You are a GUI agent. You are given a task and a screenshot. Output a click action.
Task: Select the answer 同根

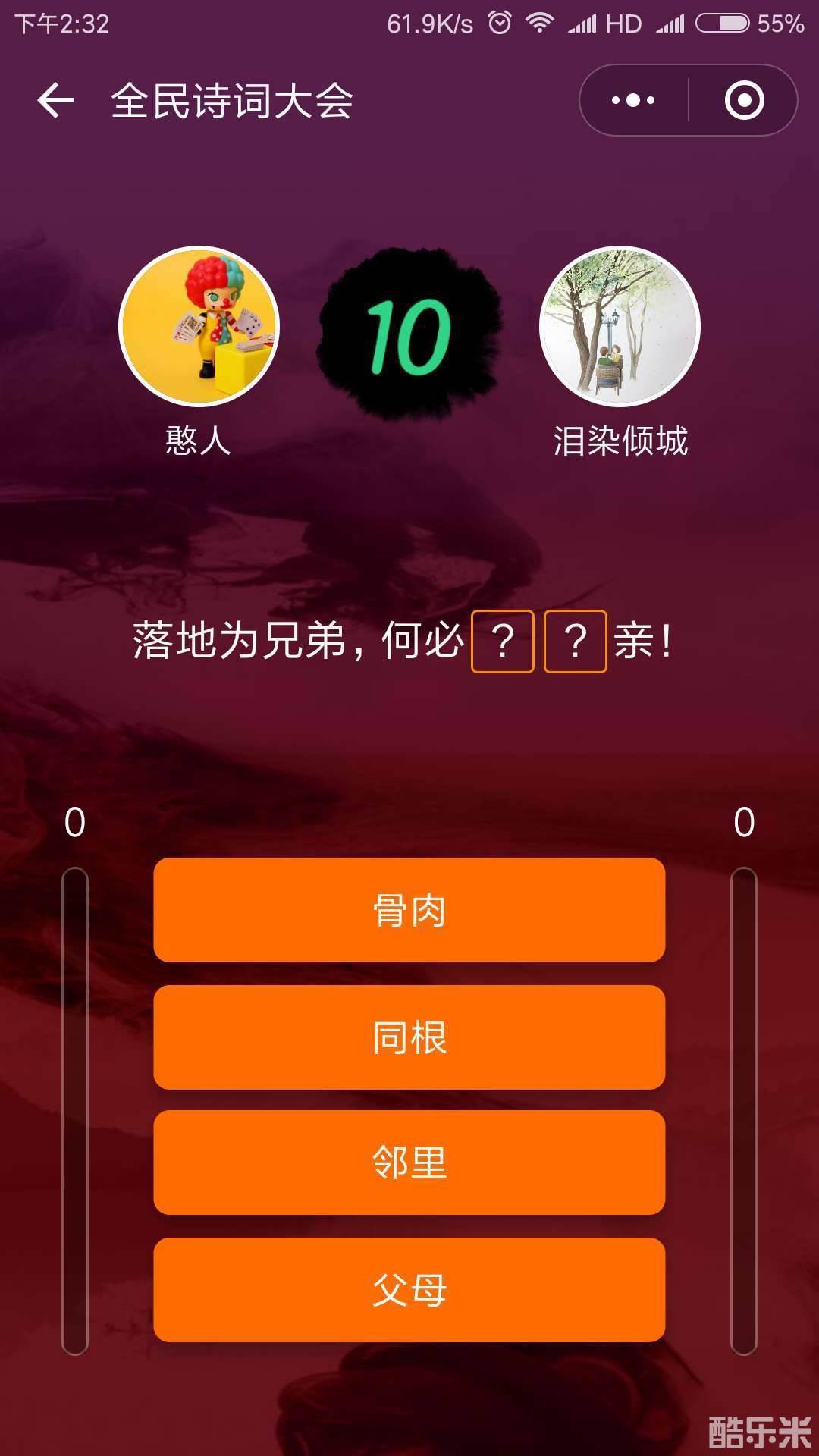409,1037
